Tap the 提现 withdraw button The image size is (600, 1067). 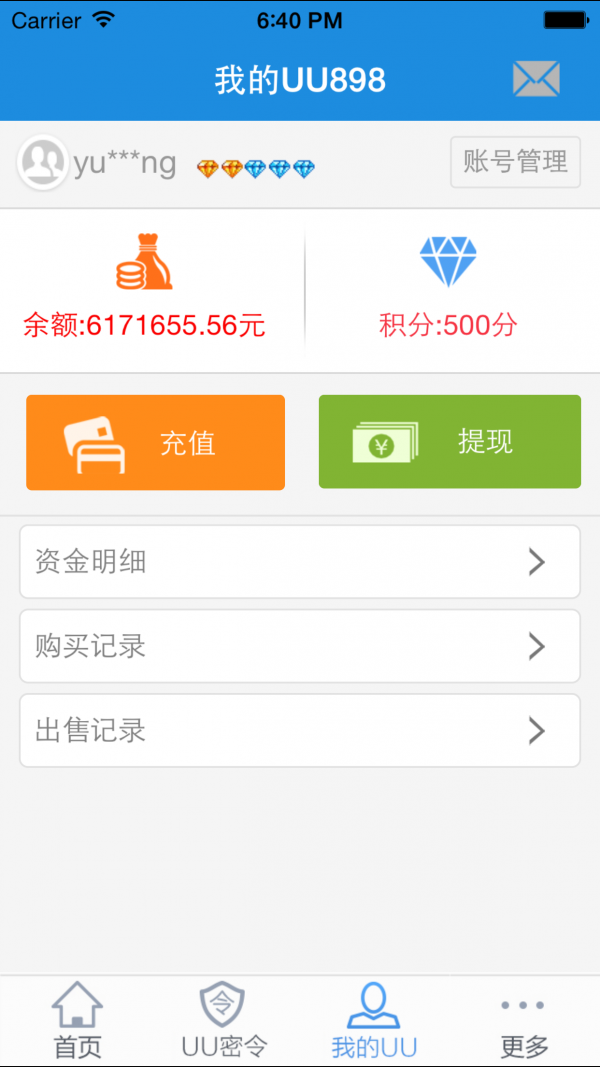449,442
